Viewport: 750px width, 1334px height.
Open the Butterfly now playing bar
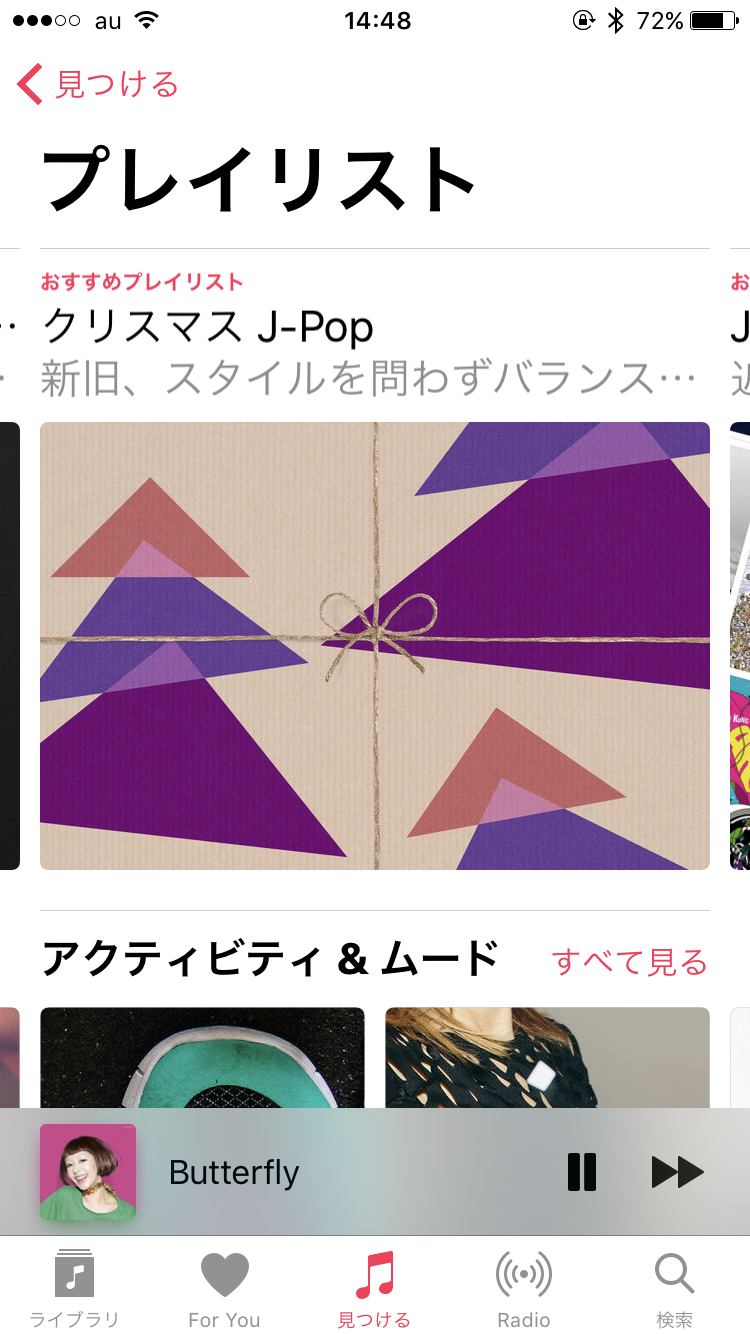[300, 1172]
